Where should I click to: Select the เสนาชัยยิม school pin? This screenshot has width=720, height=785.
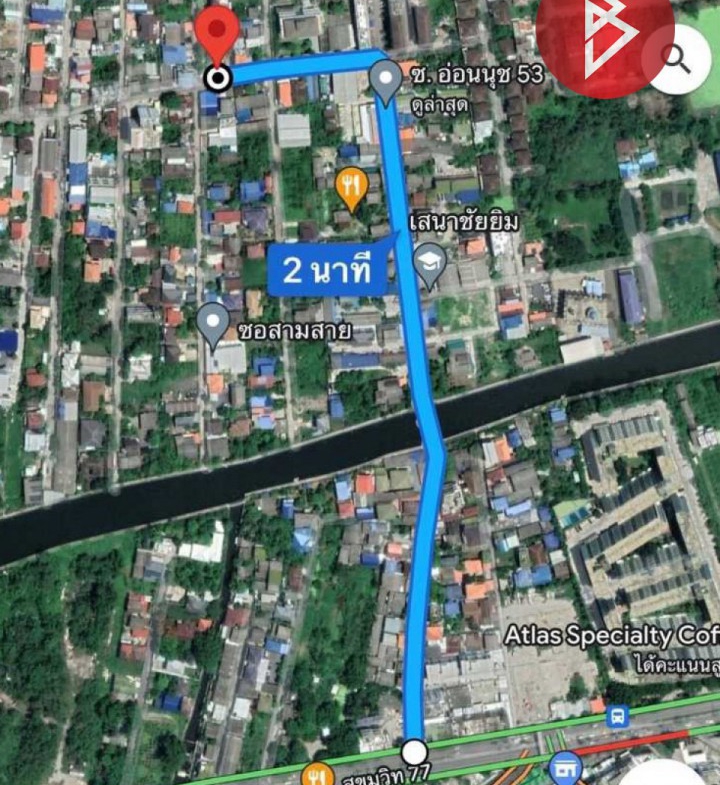[x=429, y=264]
